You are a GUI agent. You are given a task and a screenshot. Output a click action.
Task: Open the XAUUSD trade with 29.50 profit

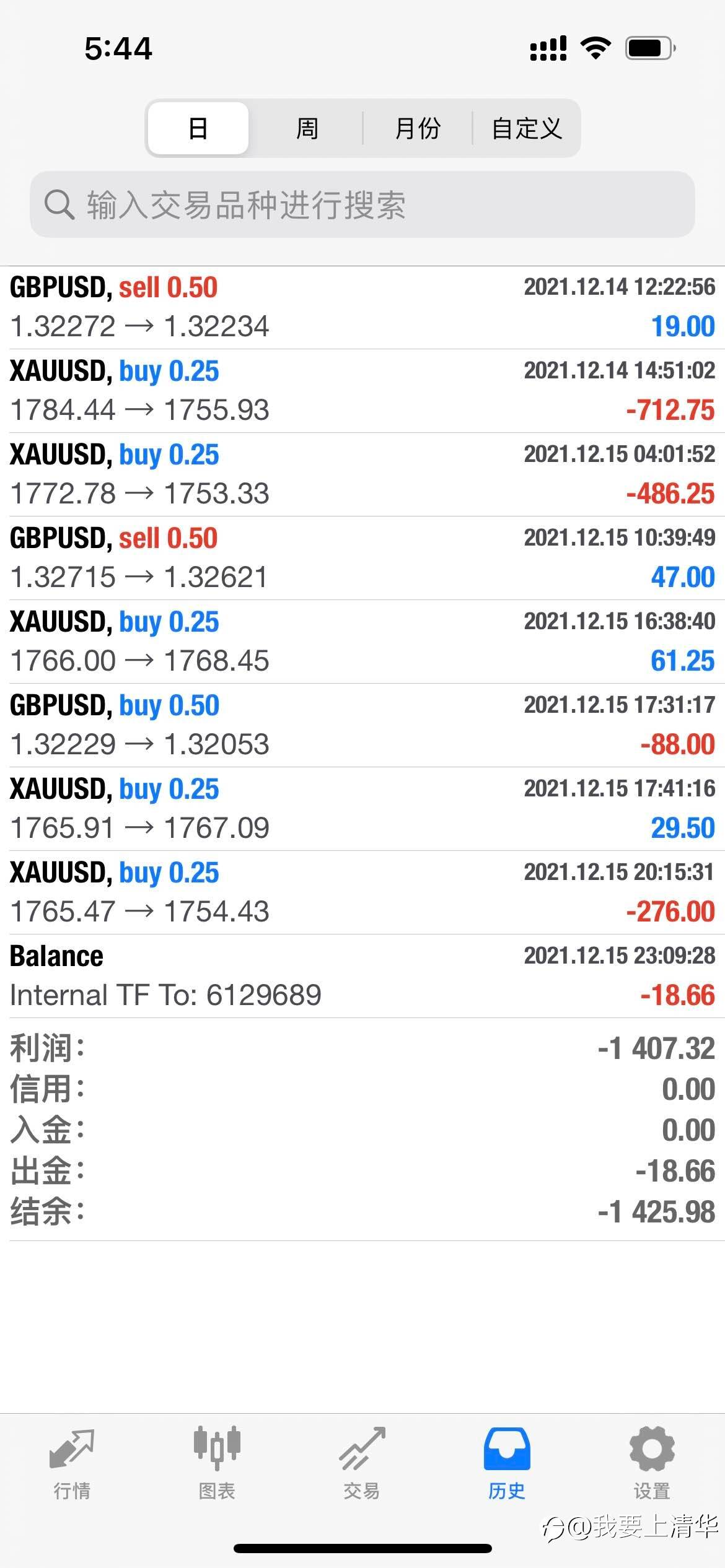click(x=362, y=809)
